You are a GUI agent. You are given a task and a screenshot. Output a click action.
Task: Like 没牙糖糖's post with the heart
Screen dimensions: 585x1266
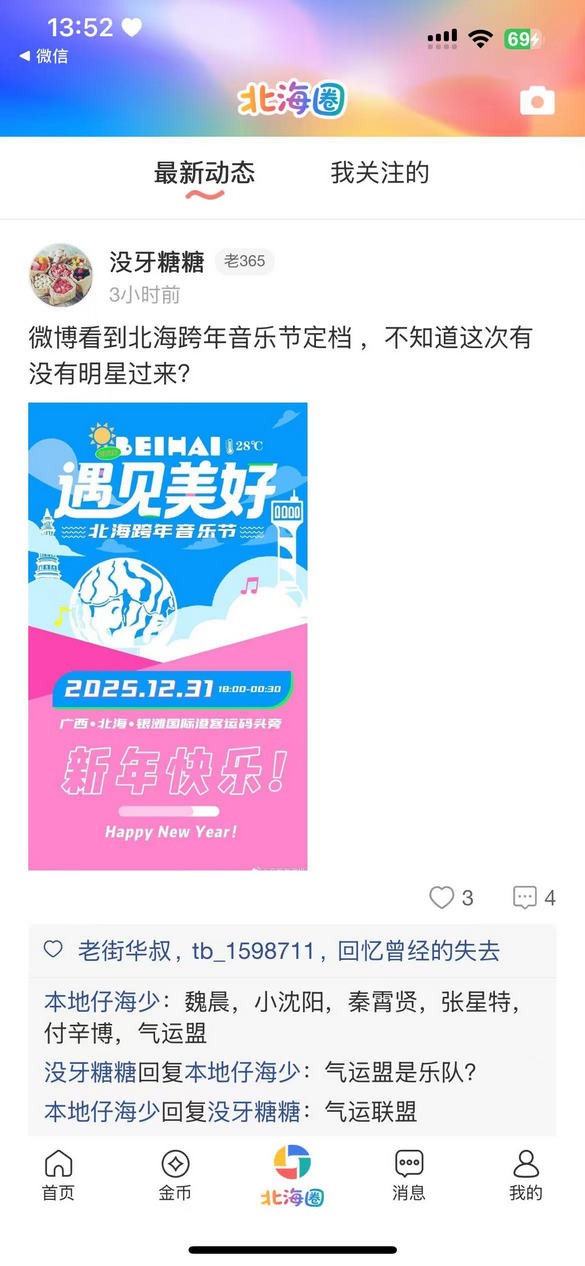(442, 897)
